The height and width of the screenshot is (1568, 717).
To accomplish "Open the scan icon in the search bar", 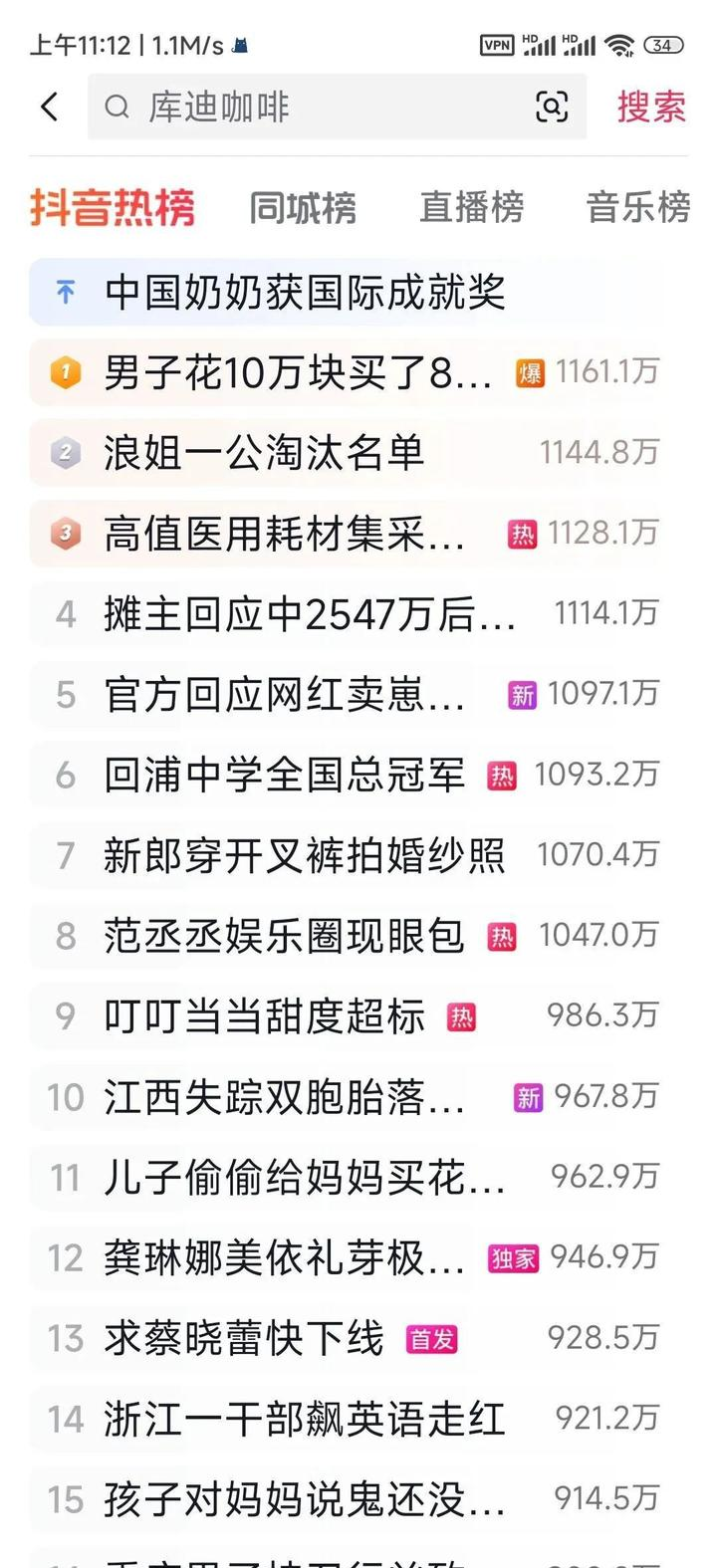I will pyautogui.click(x=552, y=107).
